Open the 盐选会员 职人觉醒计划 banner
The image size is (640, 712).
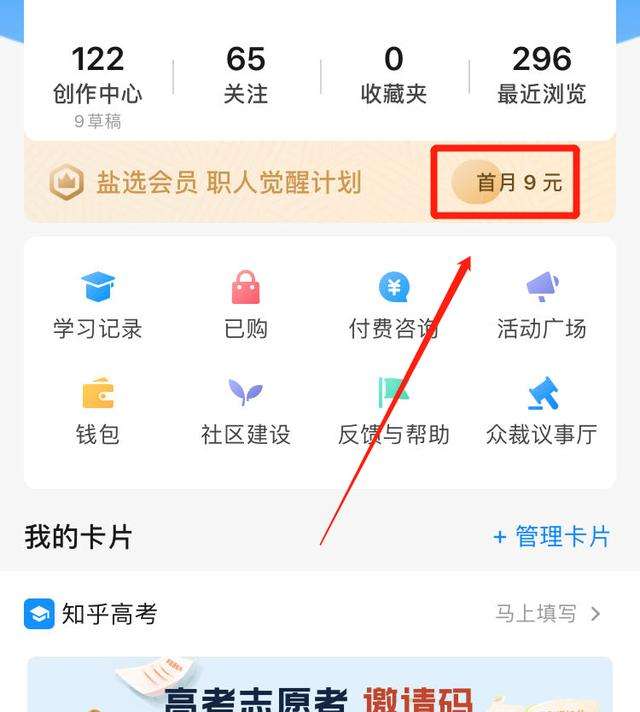(228, 183)
